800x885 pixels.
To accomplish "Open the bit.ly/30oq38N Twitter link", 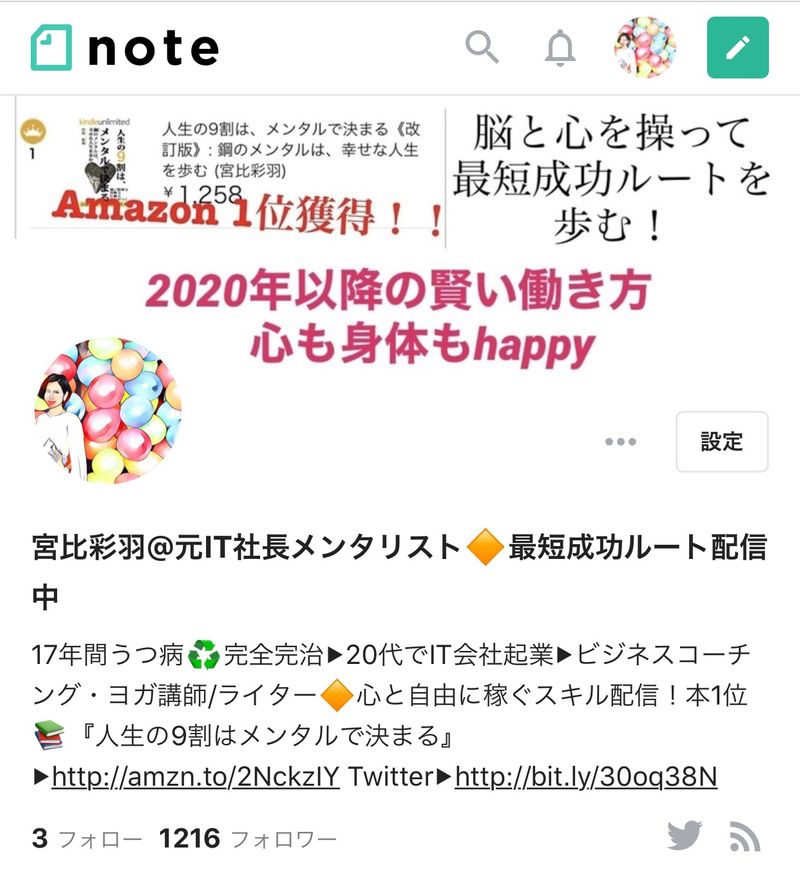I will pos(585,776).
